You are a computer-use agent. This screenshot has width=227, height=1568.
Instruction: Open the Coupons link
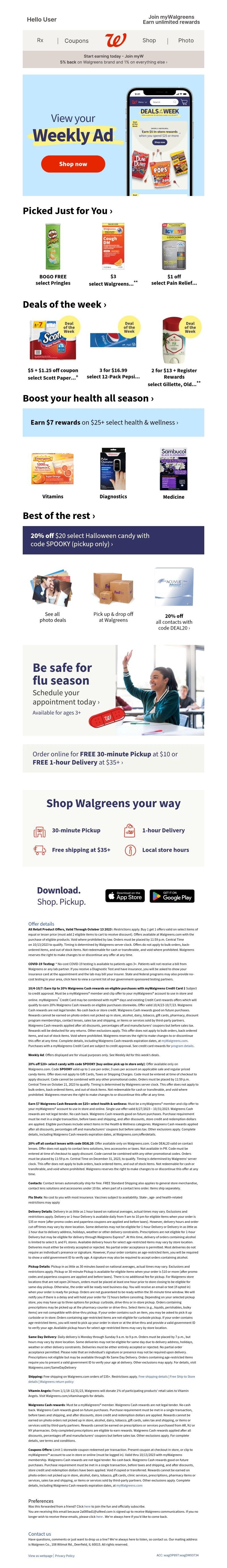(x=77, y=41)
